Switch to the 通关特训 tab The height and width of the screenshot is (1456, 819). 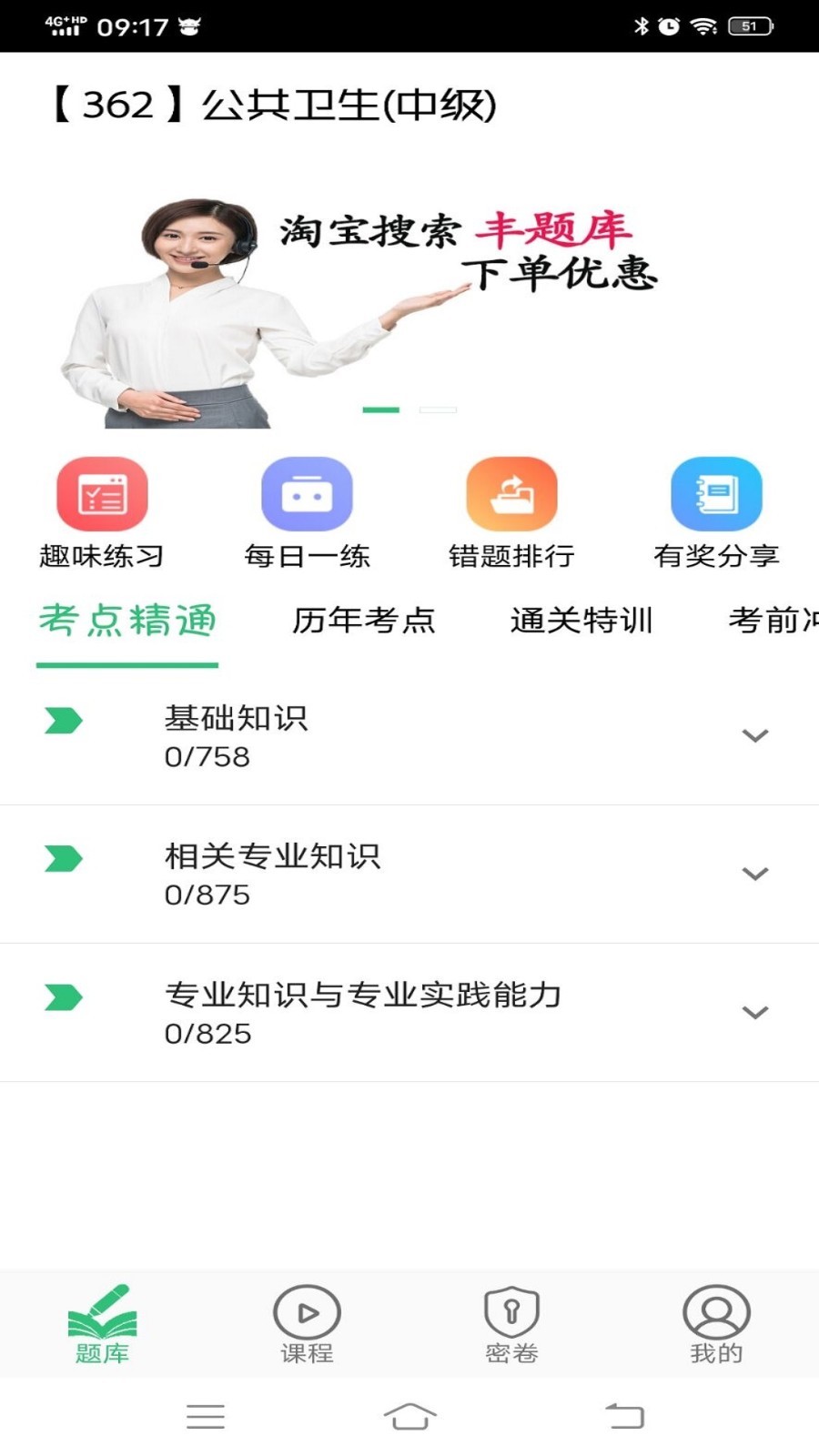pos(581,621)
